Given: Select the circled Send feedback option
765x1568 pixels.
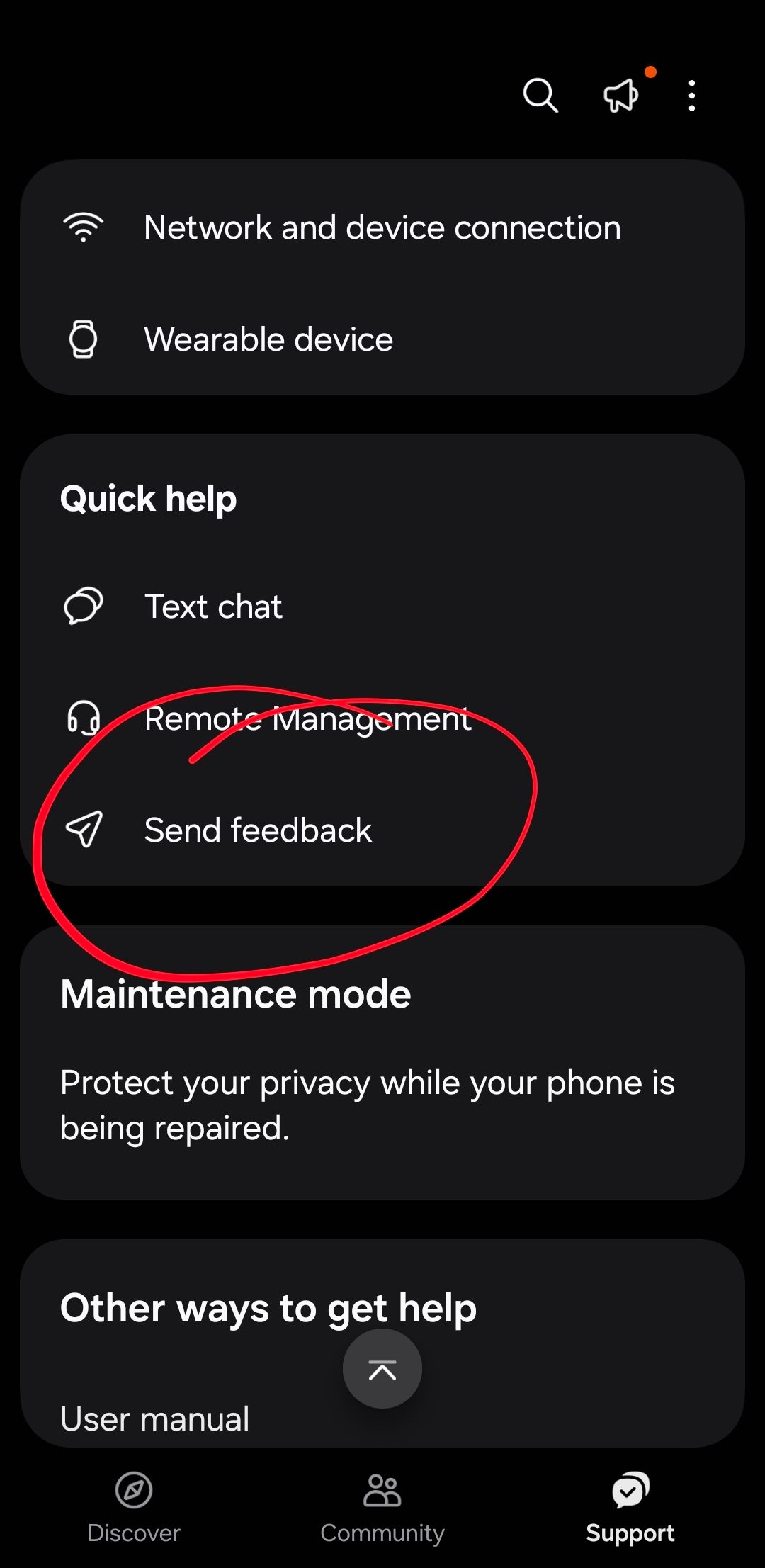Looking at the screenshot, I should [x=258, y=829].
